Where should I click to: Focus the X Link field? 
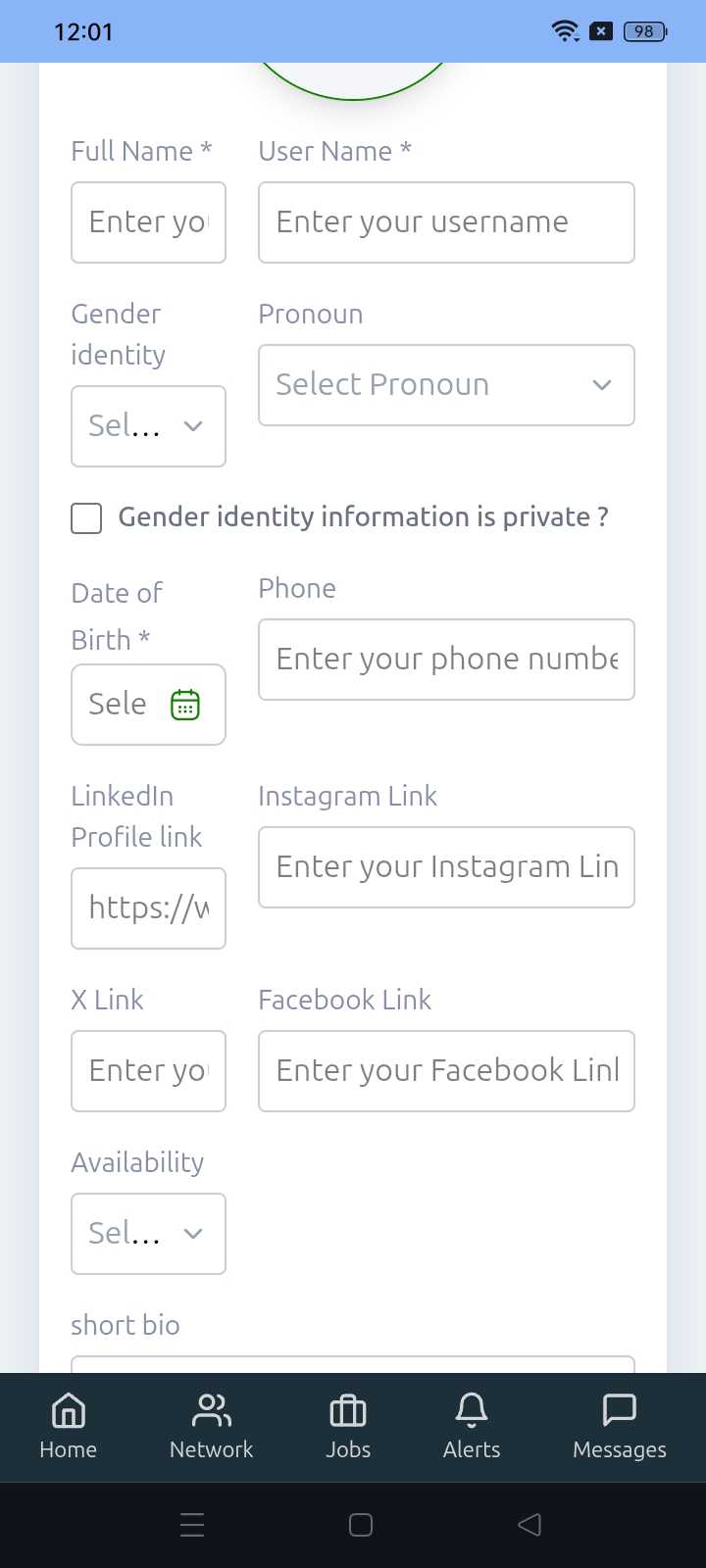pyautogui.click(x=148, y=1071)
